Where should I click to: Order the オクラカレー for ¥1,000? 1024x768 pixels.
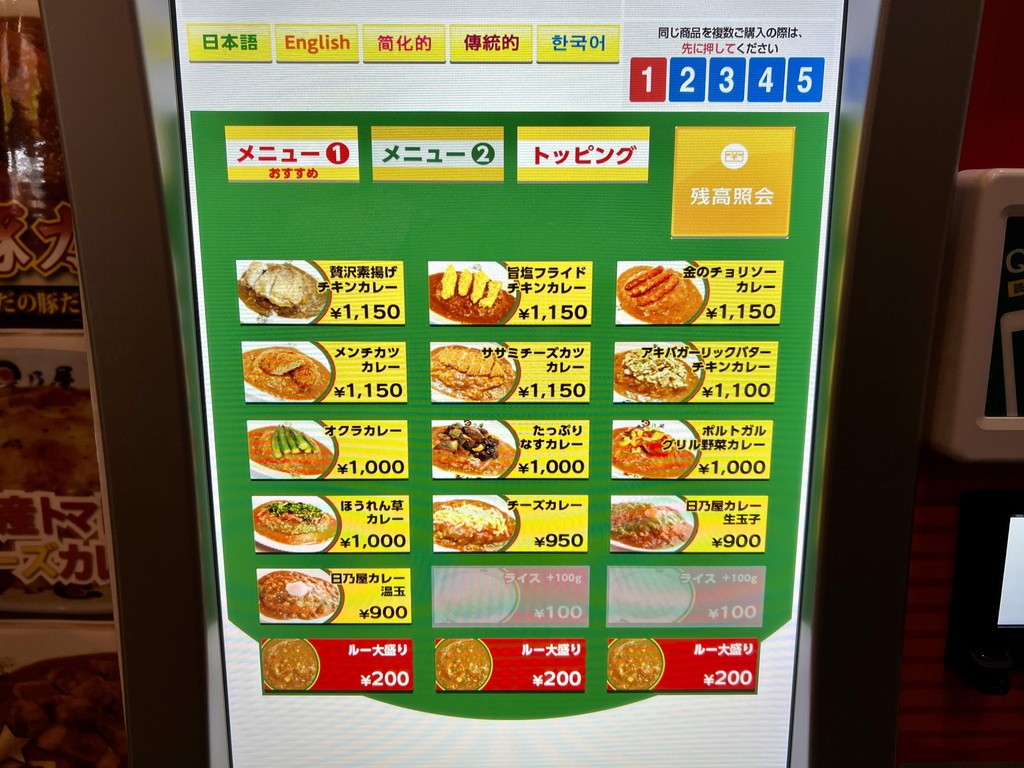(328, 449)
